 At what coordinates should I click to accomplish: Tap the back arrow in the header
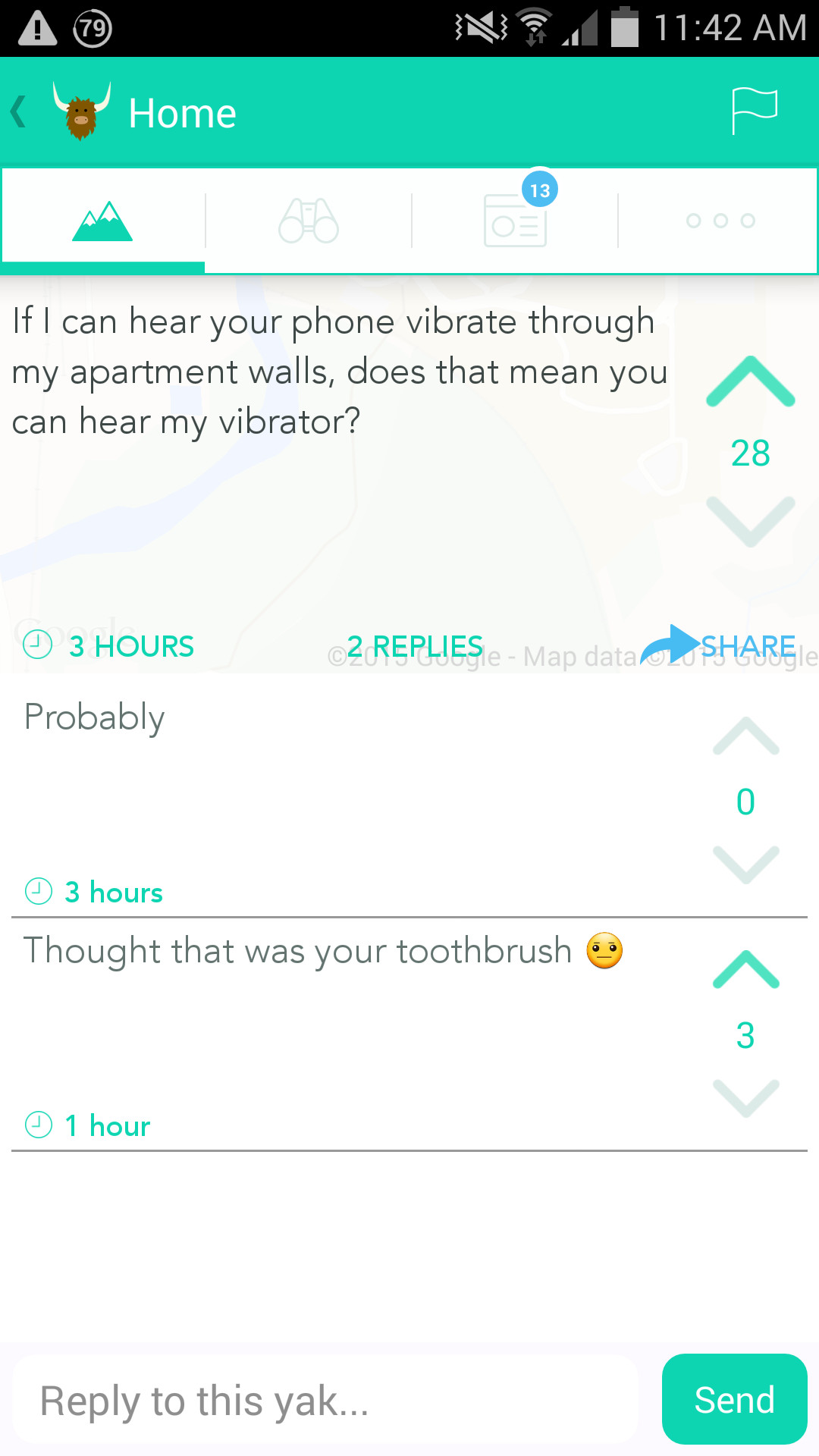pos(18,112)
